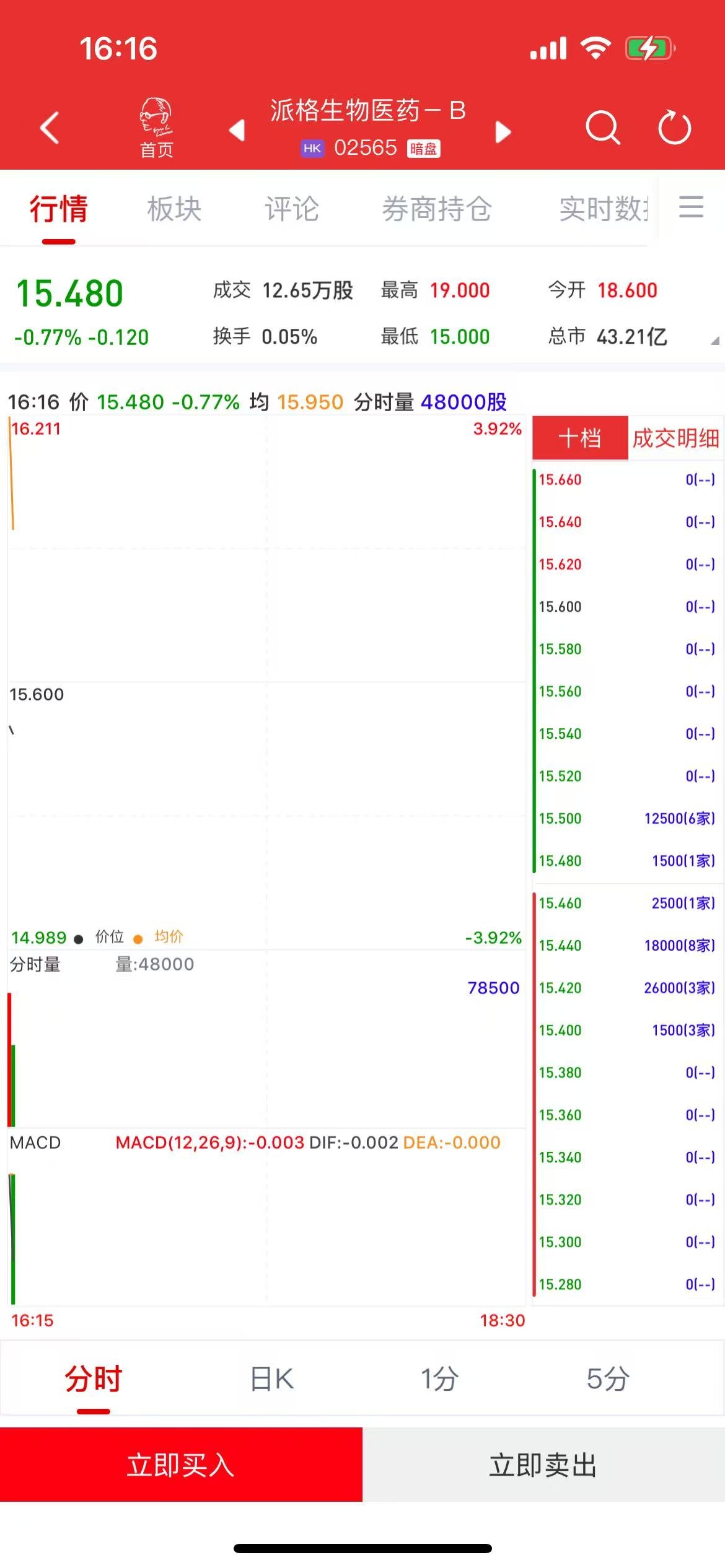View the 券商持仓 tab

pos(437,209)
